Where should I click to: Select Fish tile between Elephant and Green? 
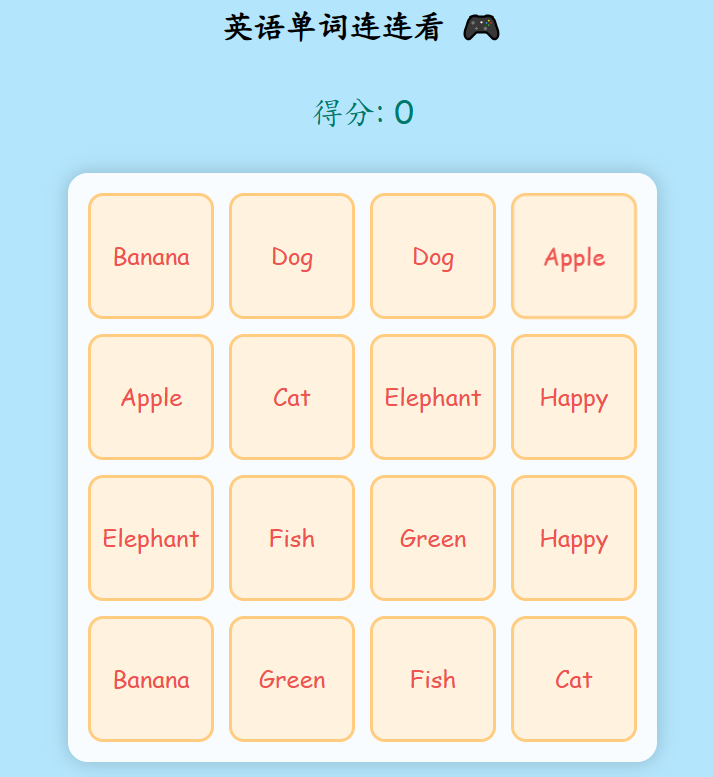click(x=292, y=538)
